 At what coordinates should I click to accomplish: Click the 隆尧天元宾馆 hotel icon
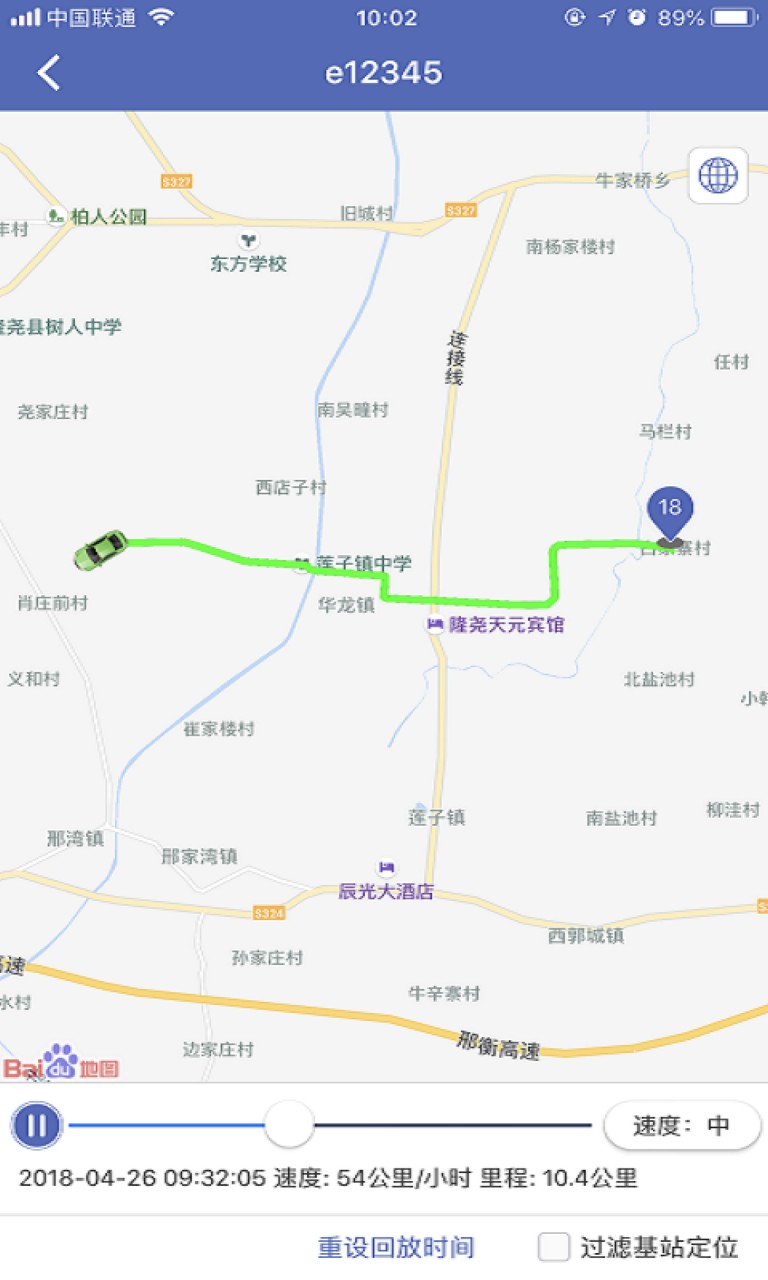pyautogui.click(x=434, y=623)
